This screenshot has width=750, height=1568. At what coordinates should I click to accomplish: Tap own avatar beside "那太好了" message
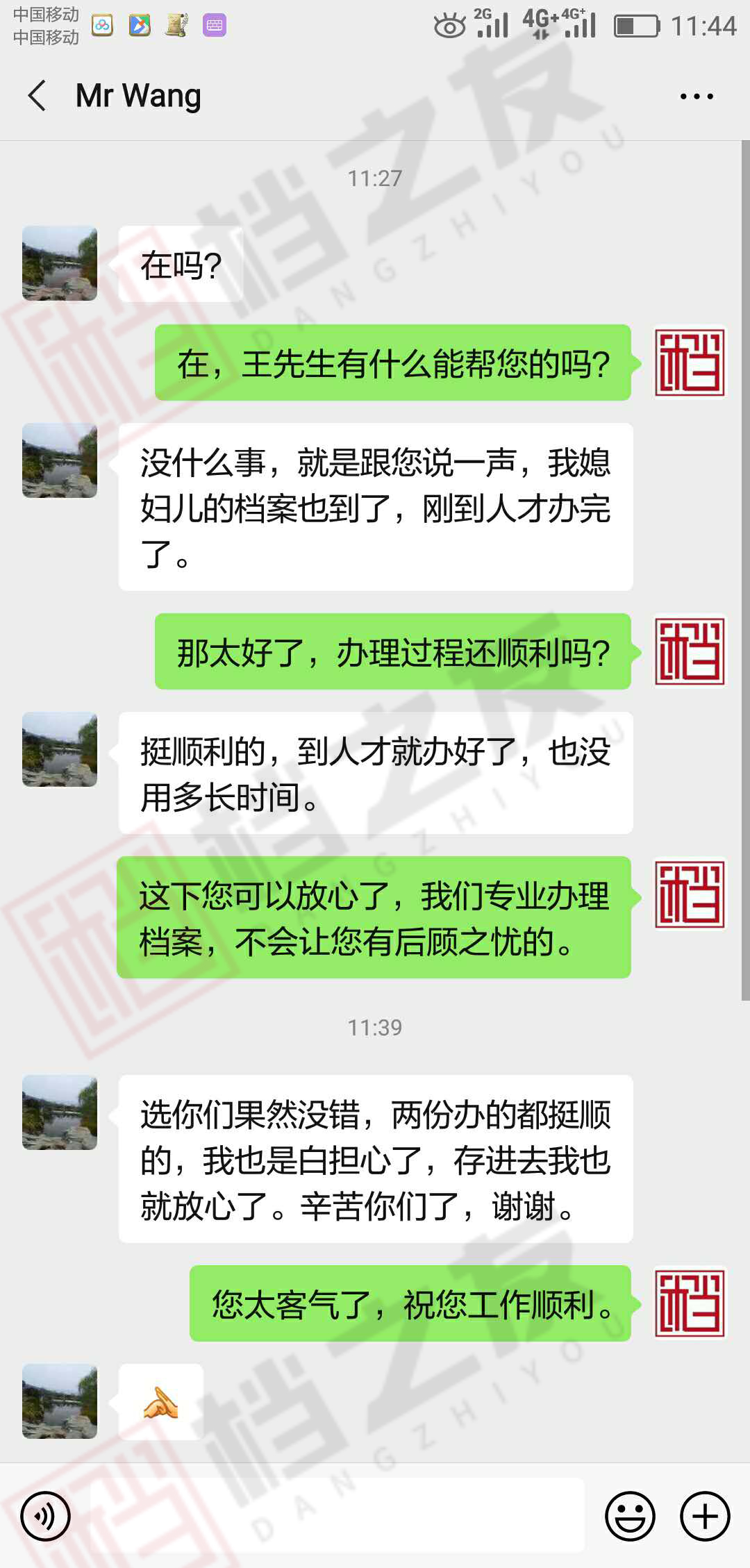689,652
